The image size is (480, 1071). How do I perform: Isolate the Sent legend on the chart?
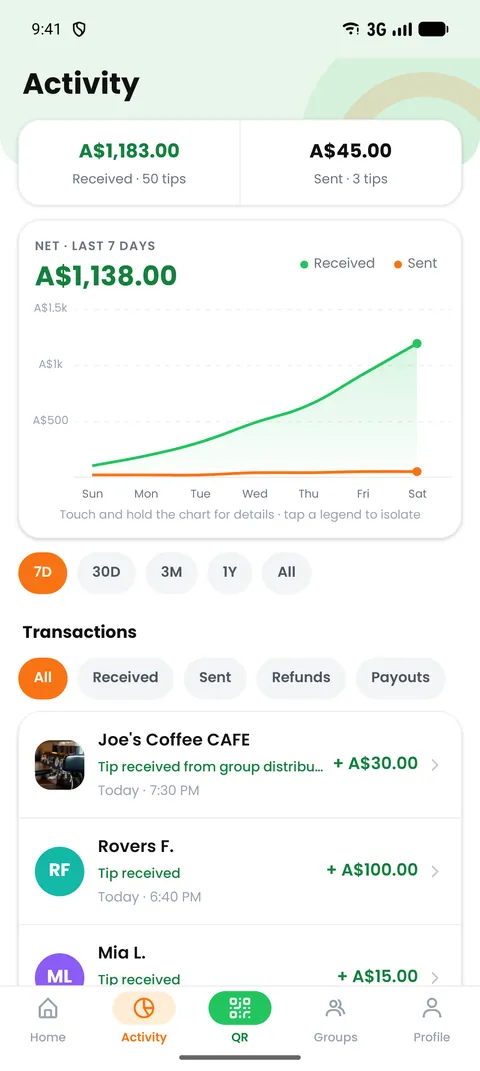[415, 264]
